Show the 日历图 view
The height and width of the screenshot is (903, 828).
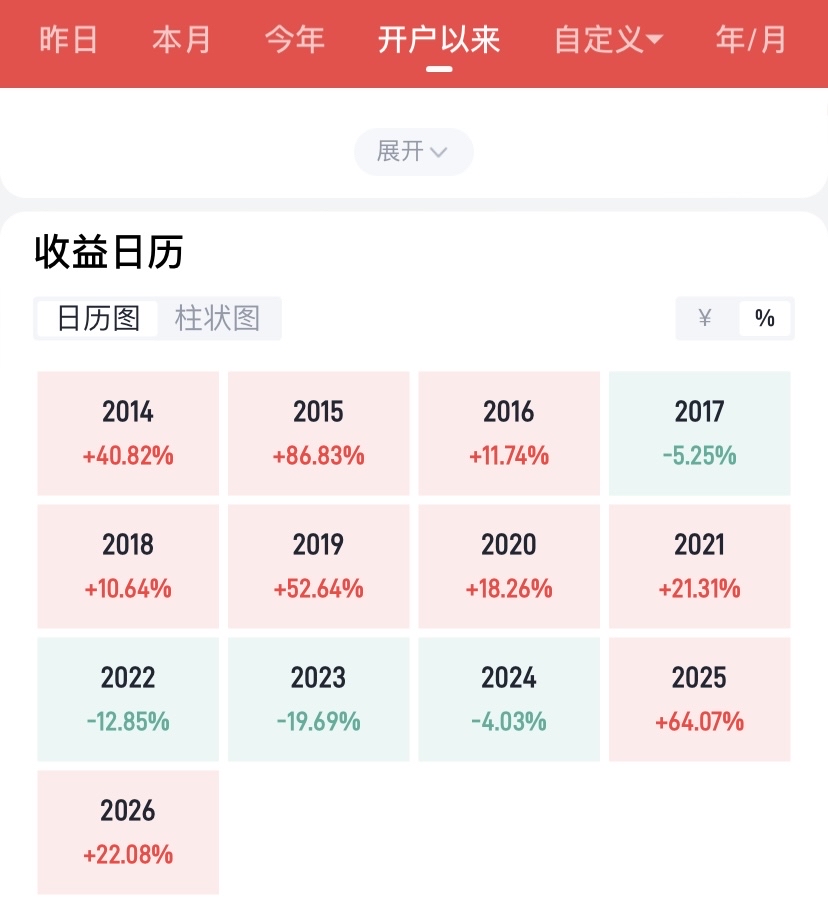click(98, 318)
